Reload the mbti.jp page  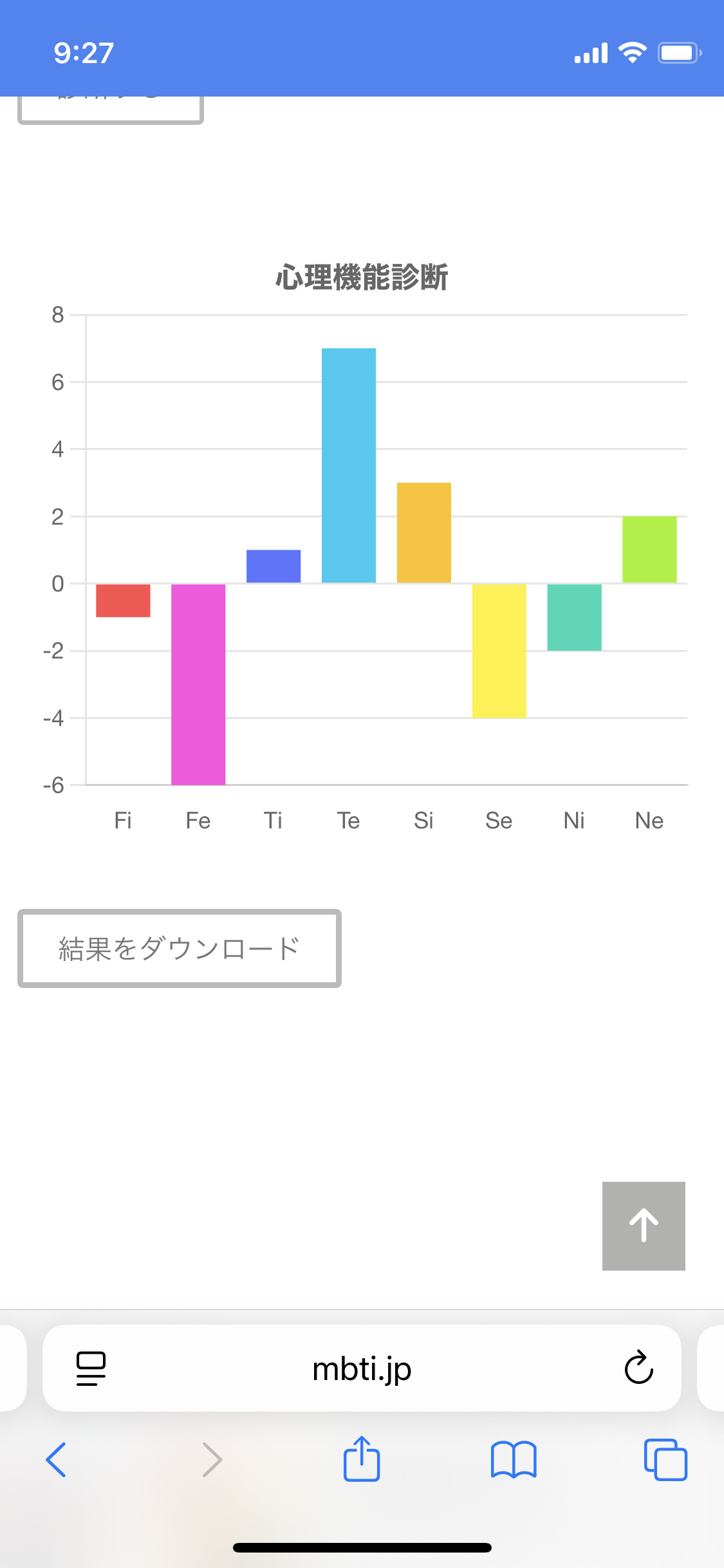(x=638, y=1368)
